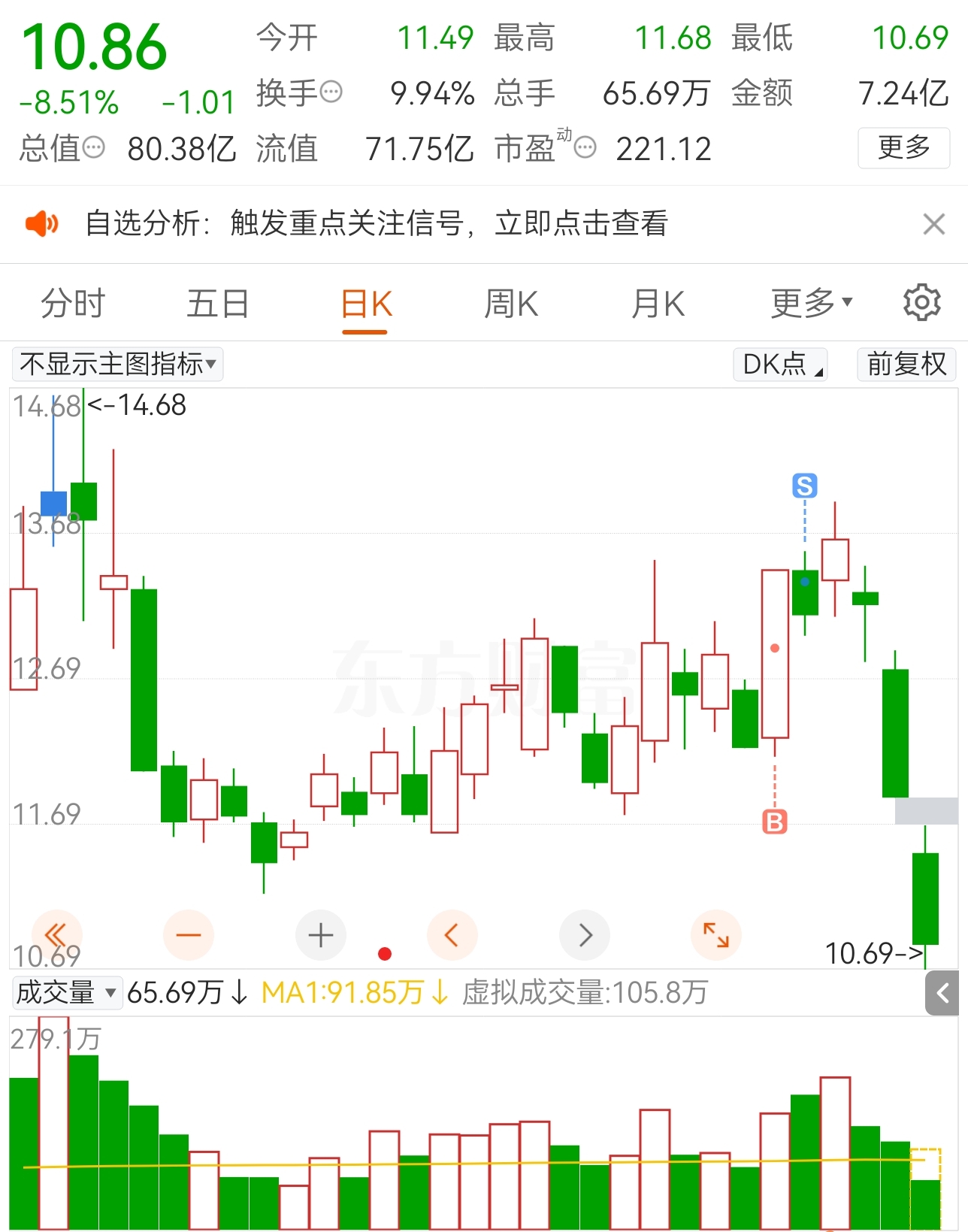Open chart settings gear

pyautogui.click(x=921, y=303)
